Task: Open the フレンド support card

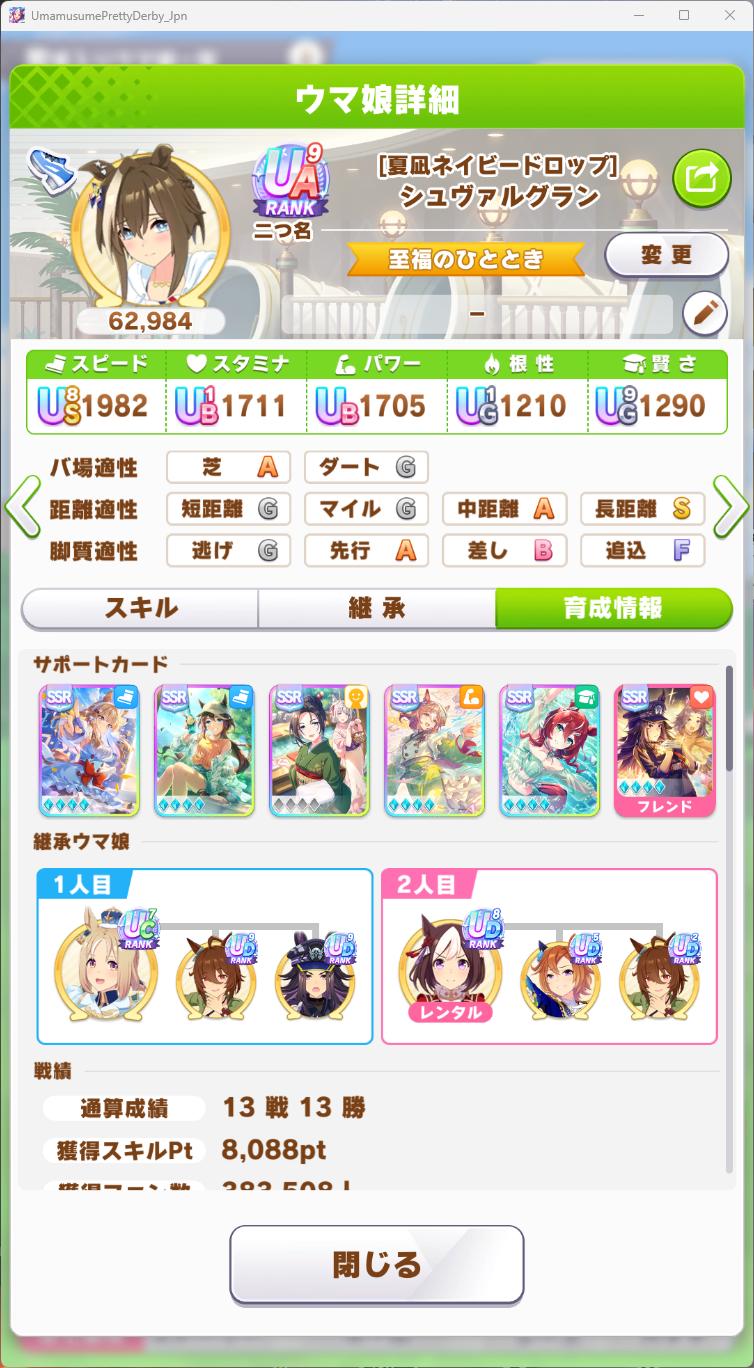Action: 665,750
